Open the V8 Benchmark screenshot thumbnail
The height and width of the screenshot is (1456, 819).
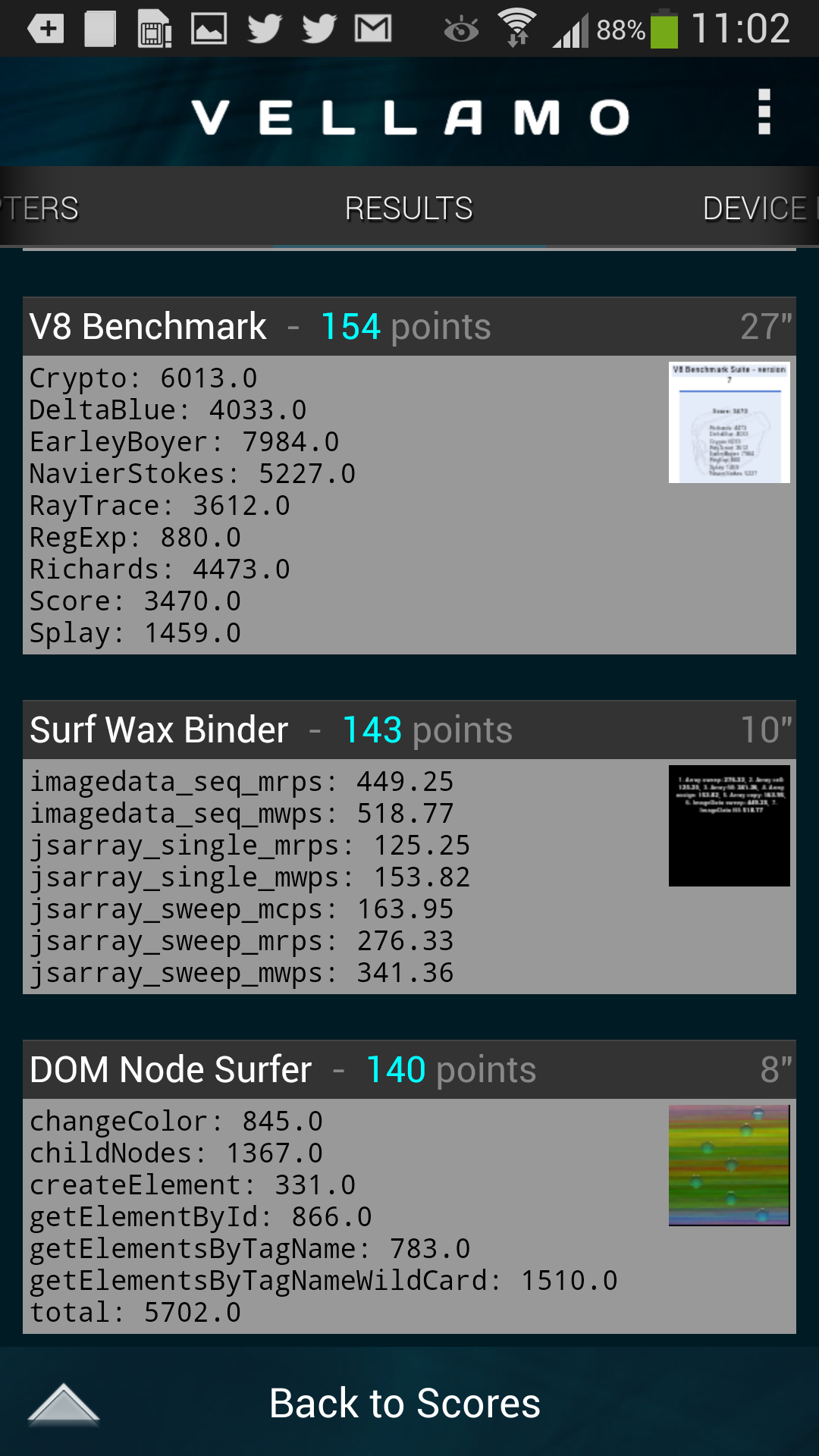click(730, 422)
